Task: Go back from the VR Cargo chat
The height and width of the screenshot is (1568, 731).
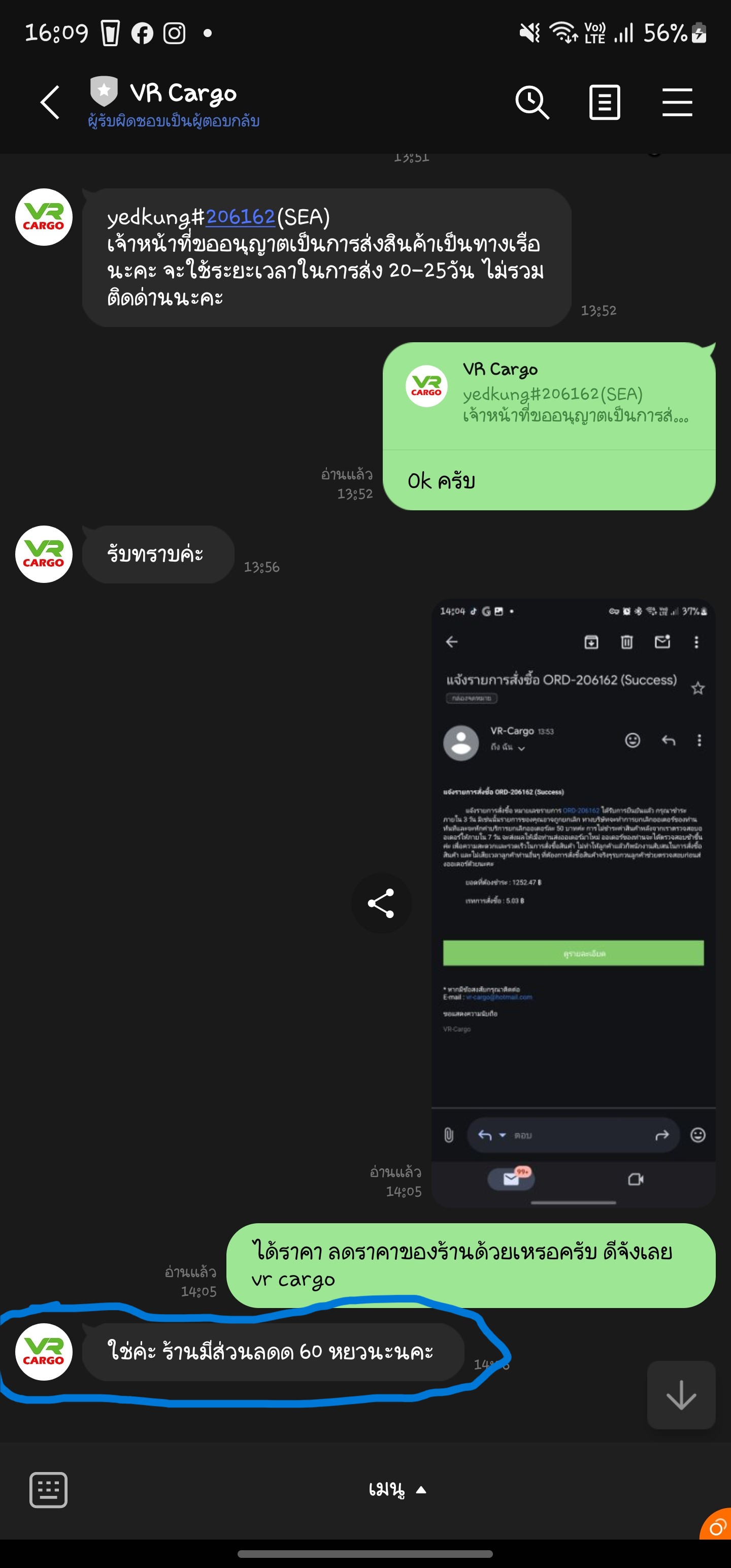Action: point(50,102)
